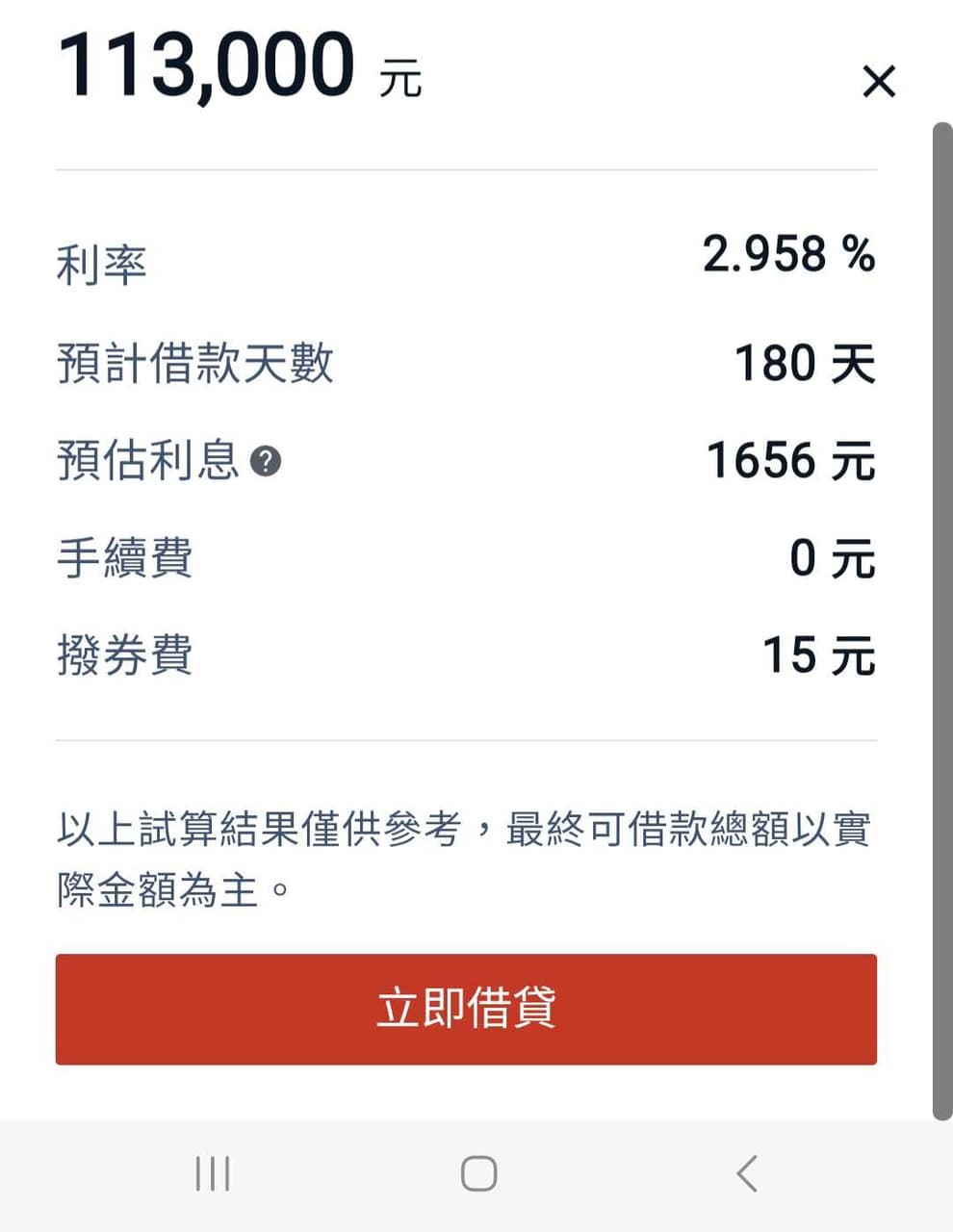
Task: Tap the Android home button
Action: (x=476, y=1173)
